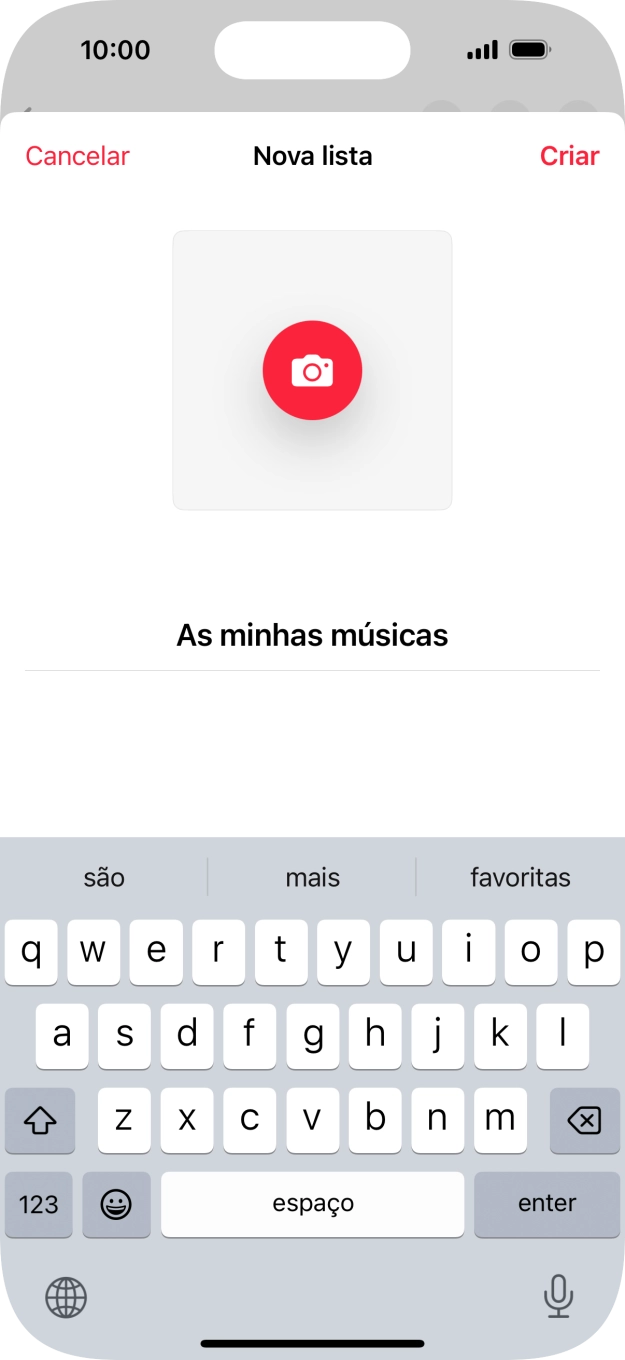Toggle the shift key
625x1360 pixels.
pos(40,1120)
